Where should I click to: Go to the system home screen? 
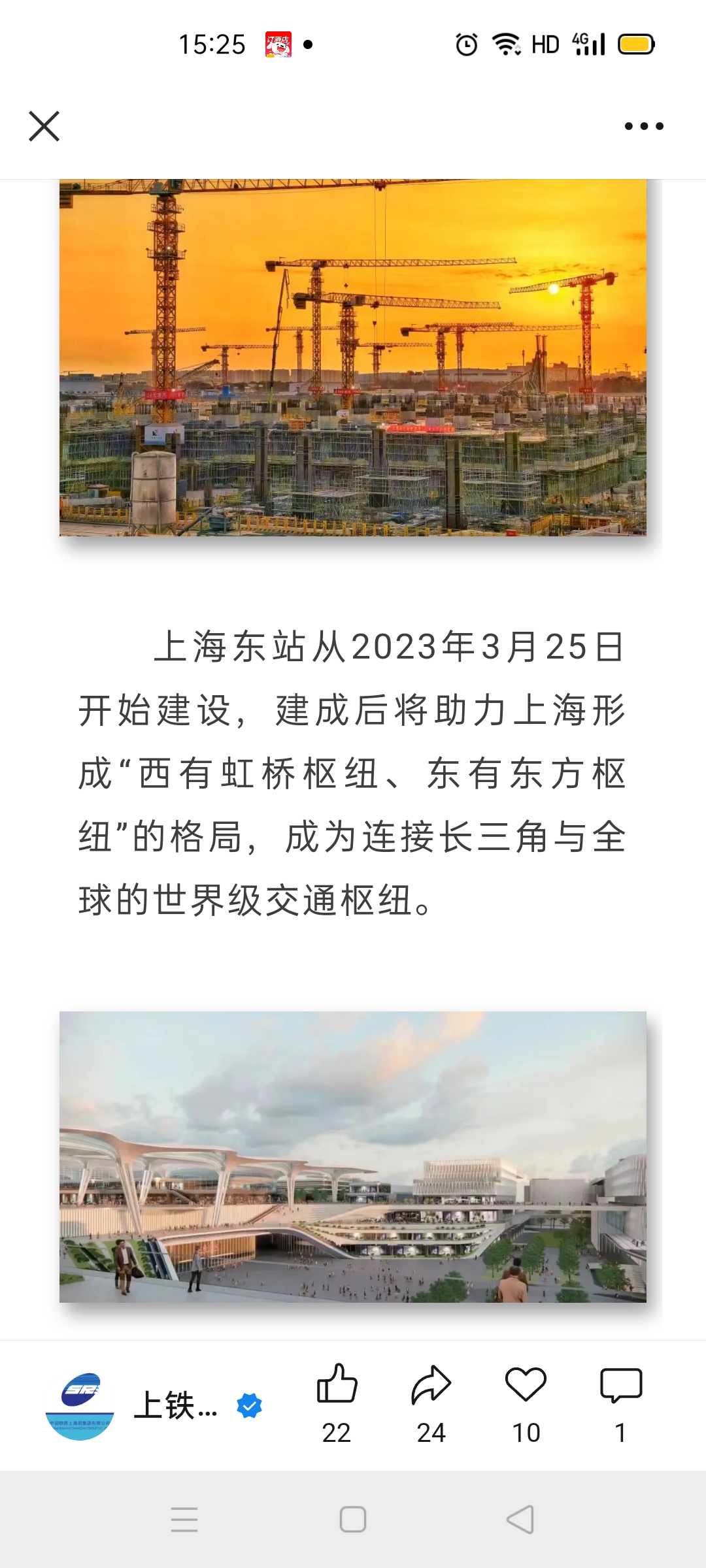353,1519
